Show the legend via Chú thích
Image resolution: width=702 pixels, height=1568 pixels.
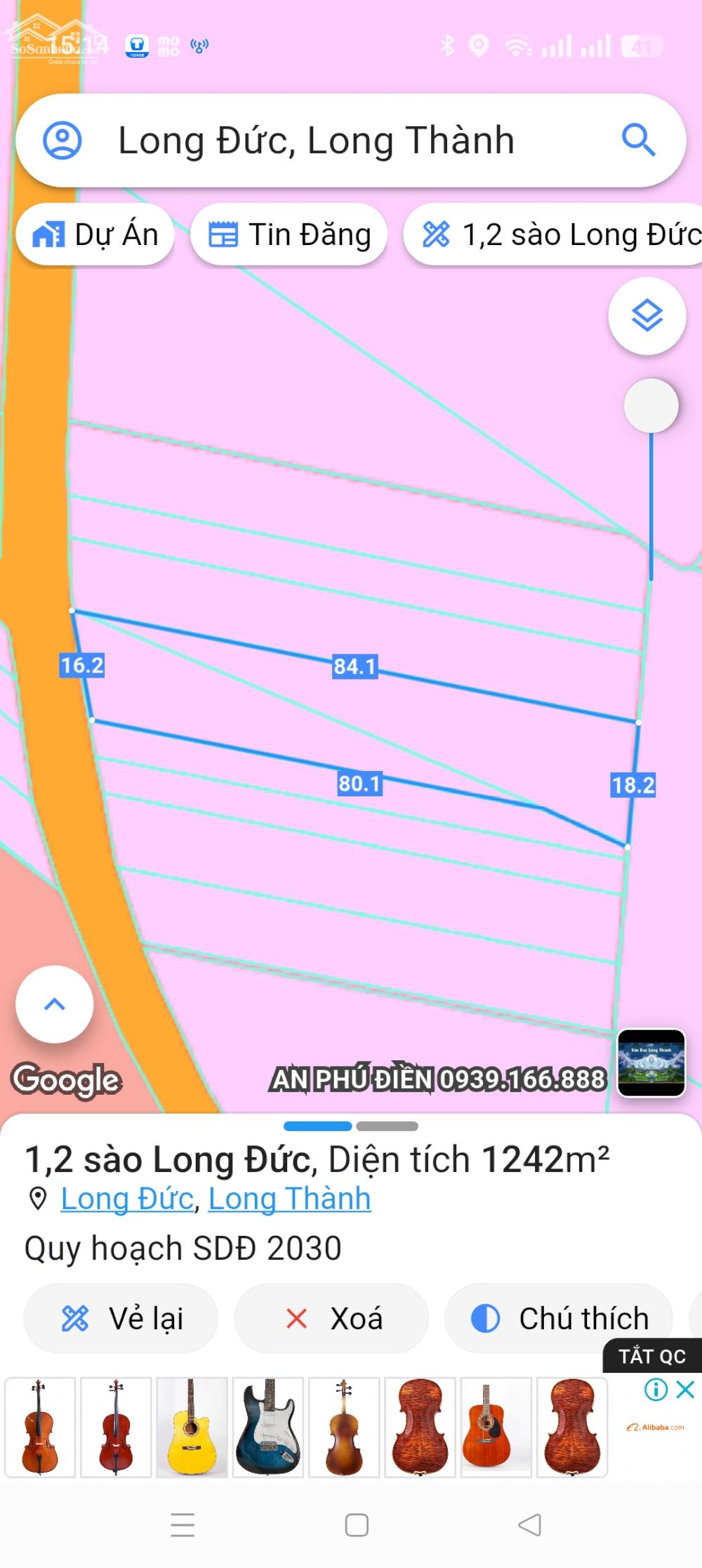click(x=559, y=1318)
